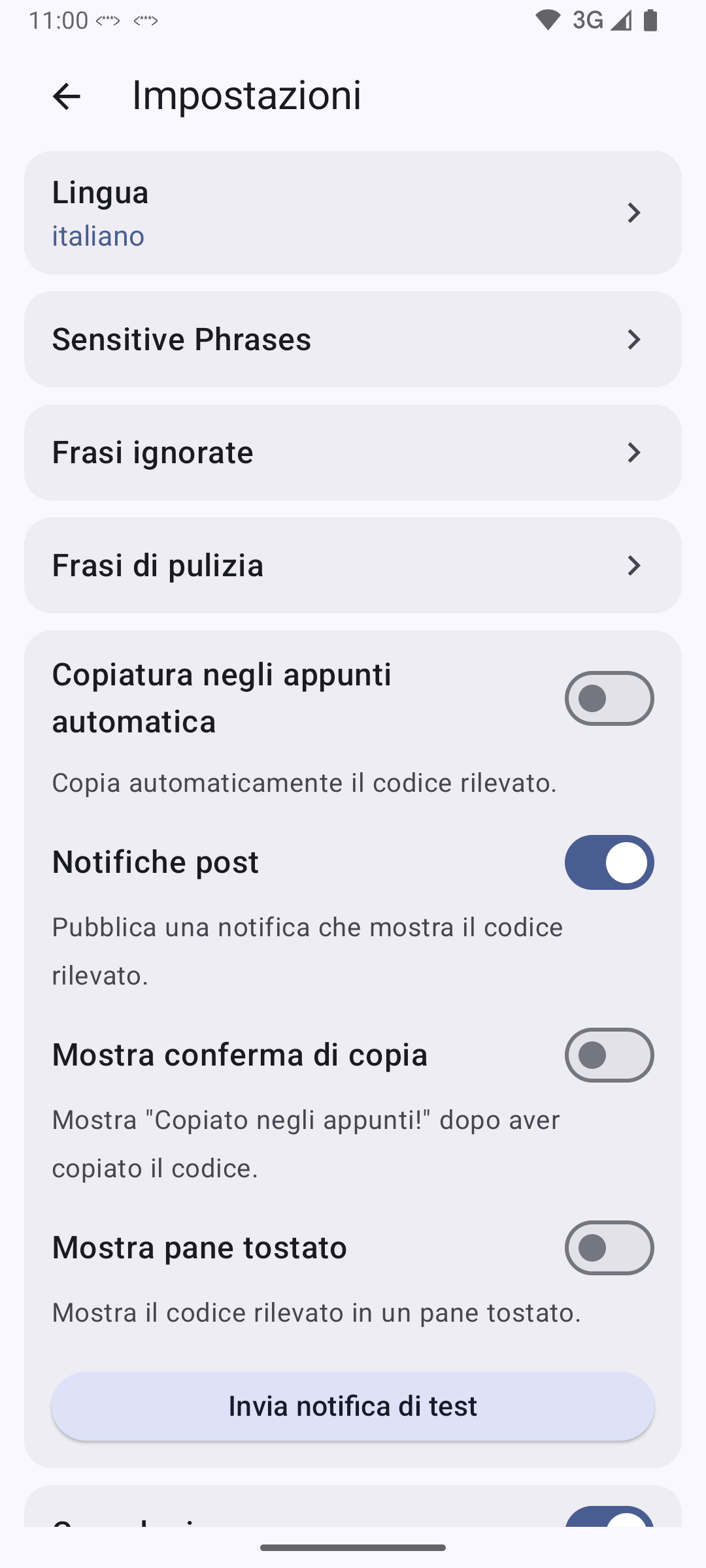
Task: Toggle Mostra pane tostato on
Action: (609, 1248)
